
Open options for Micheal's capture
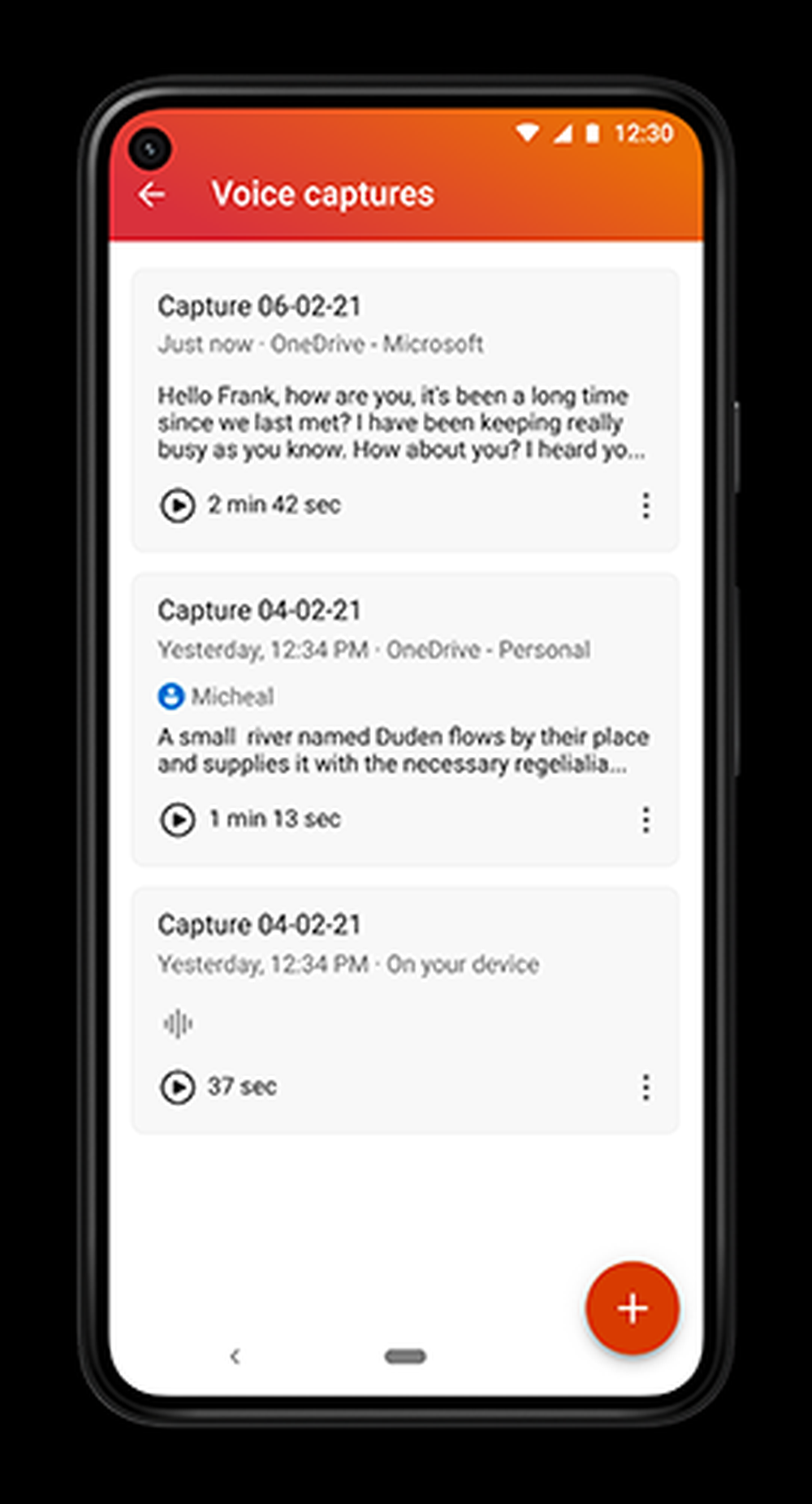(646, 819)
